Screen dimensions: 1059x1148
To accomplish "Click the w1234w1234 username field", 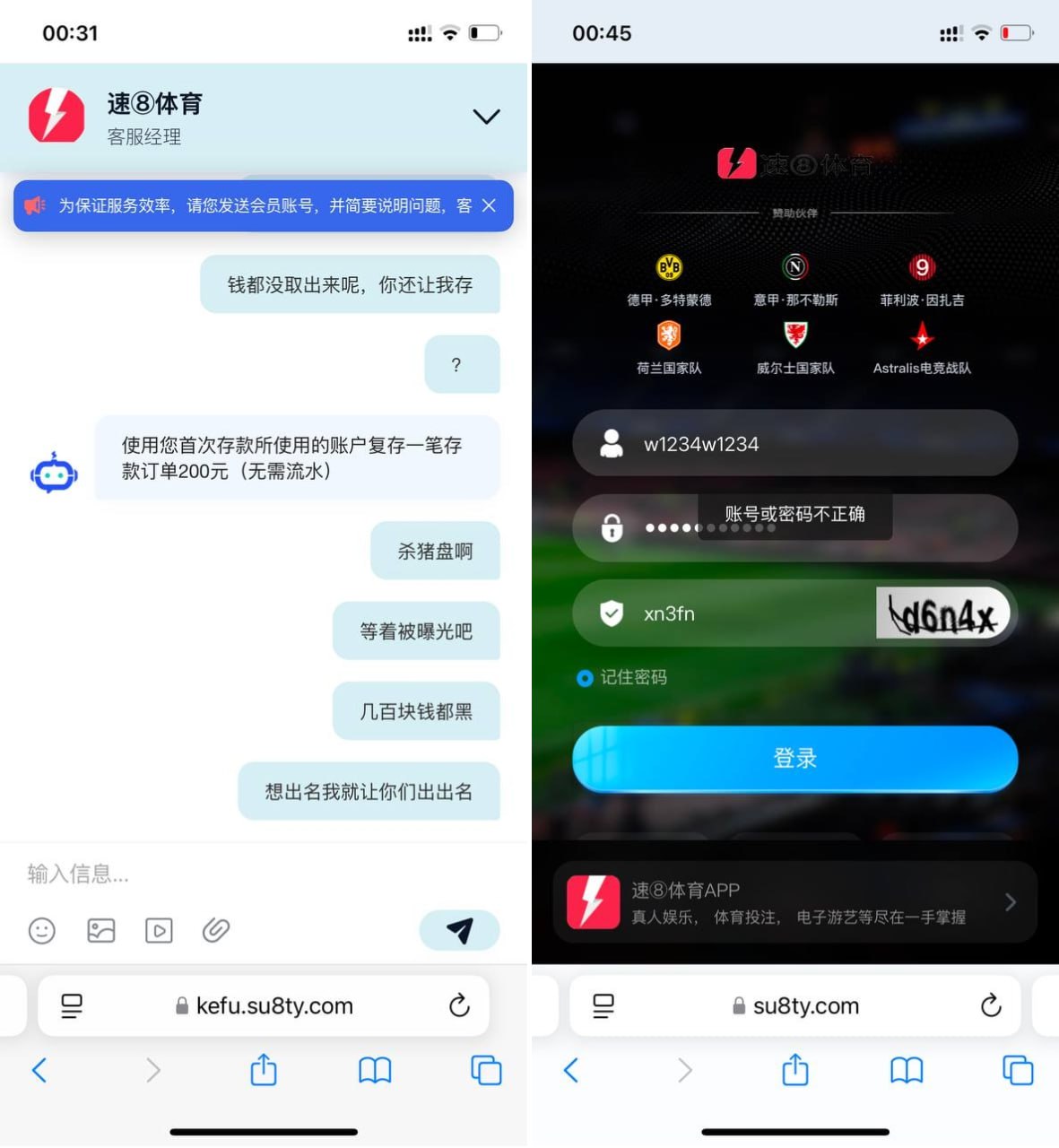I will click(x=794, y=443).
